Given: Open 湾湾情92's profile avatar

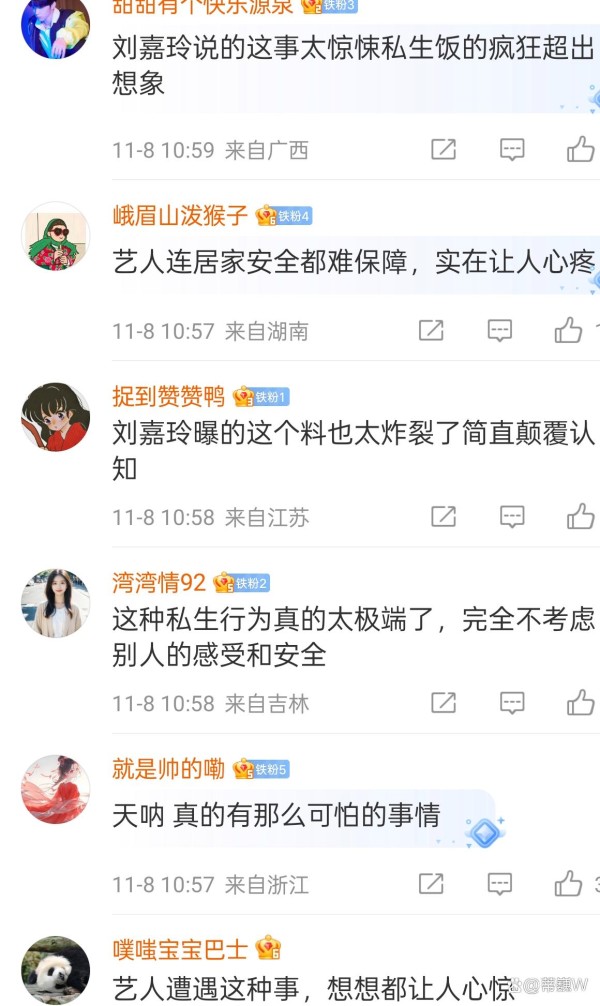Looking at the screenshot, I should (56, 603).
